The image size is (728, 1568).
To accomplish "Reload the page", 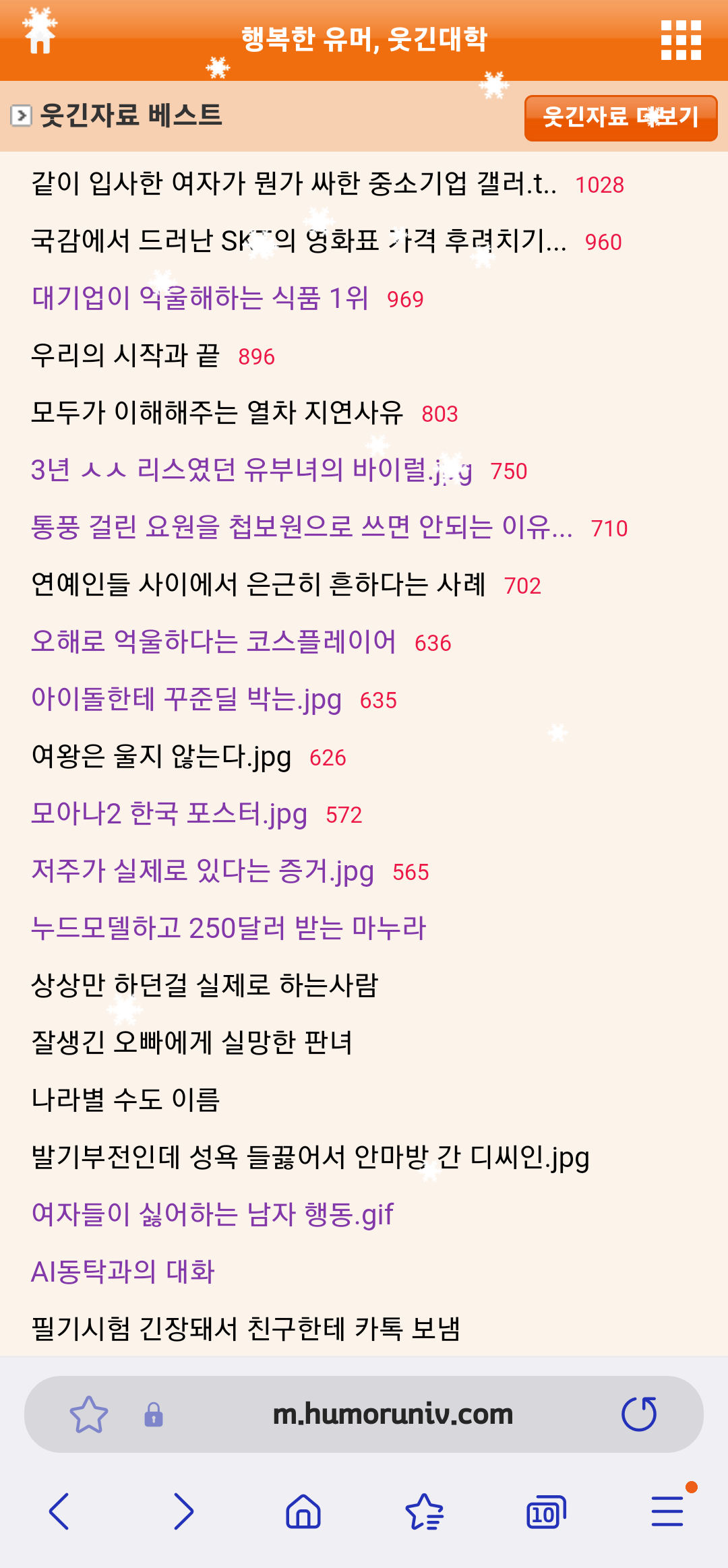I will [x=638, y=1414].
